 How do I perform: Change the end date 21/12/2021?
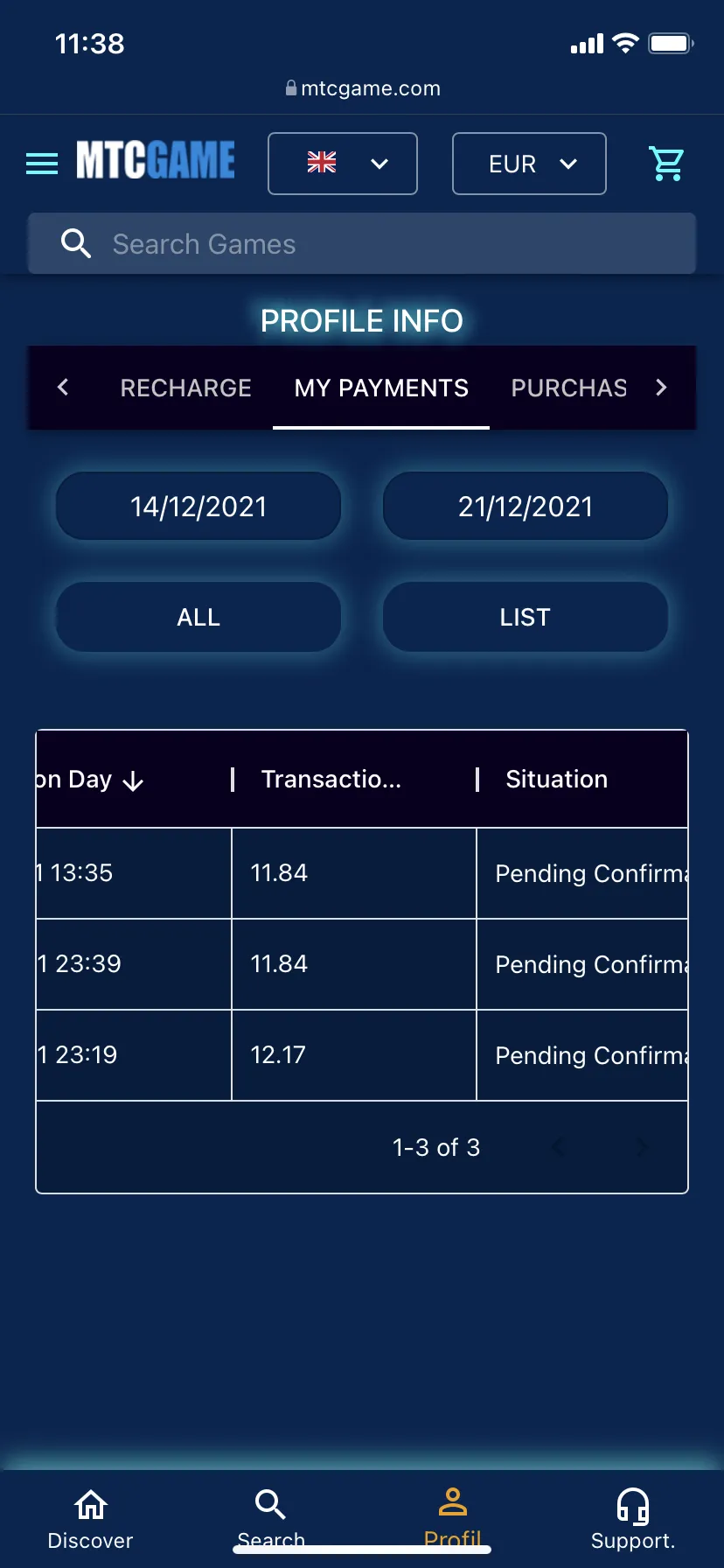526,507
